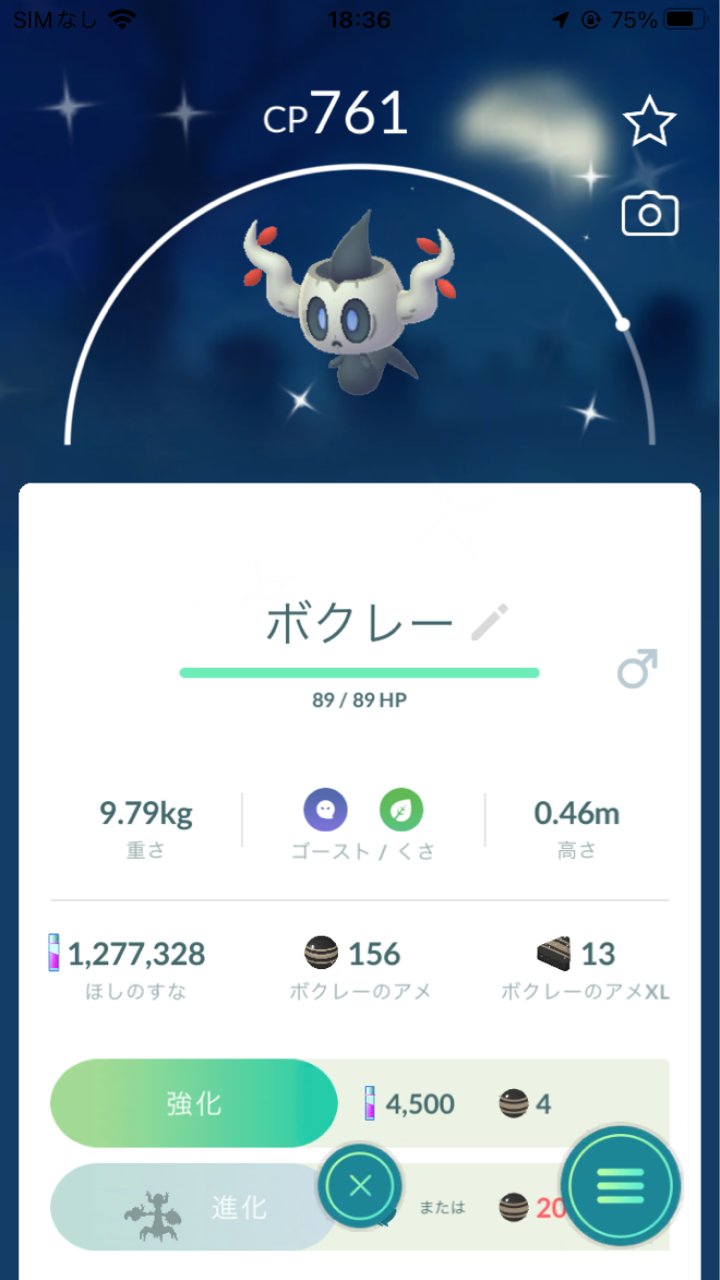Tap the male gender symbol
The height and width of the screenshot is (1280, 720).
(x=636, y=668)
